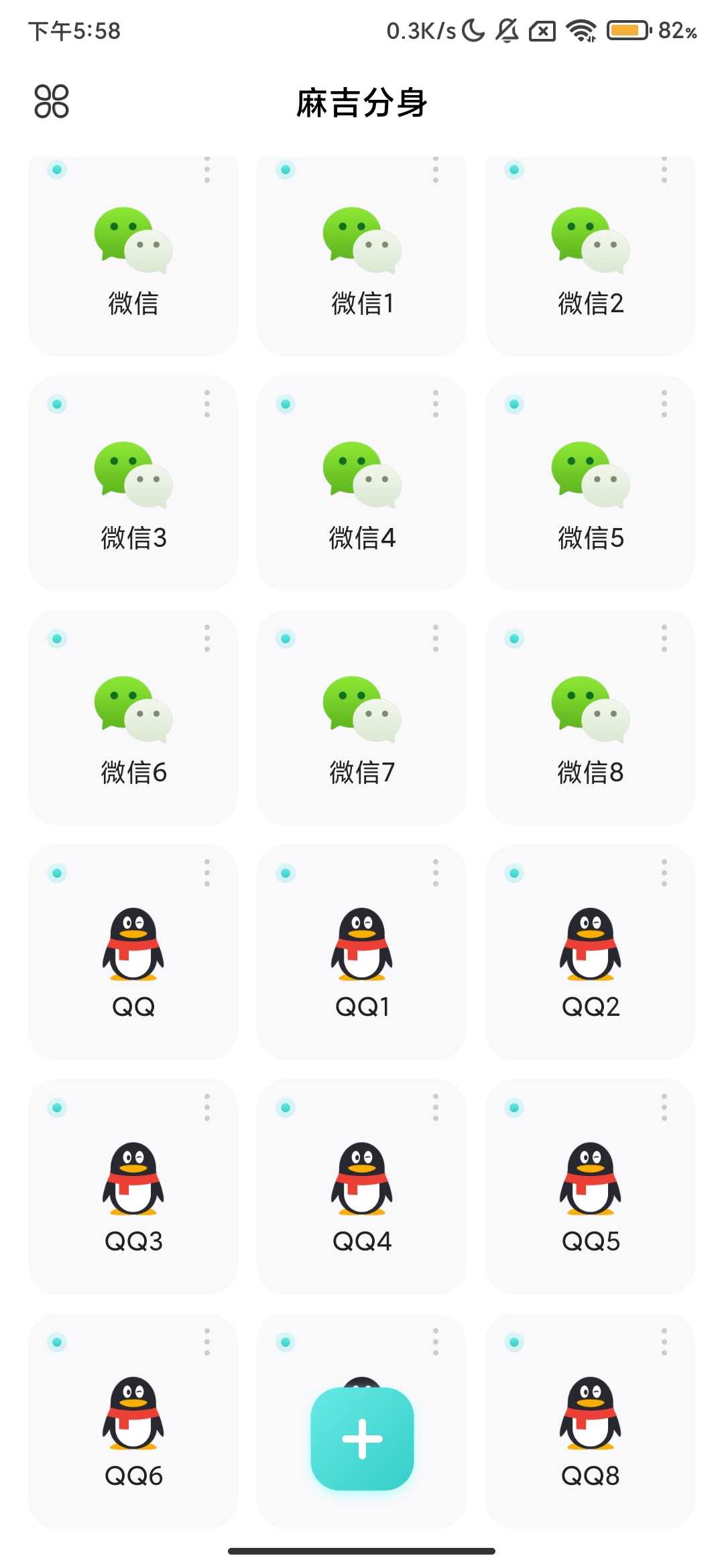This screenshot has width=724, height=1568.
Task: Tap the battery indicator in status bar
Action: pyautogui.click(x=627, y=30)
